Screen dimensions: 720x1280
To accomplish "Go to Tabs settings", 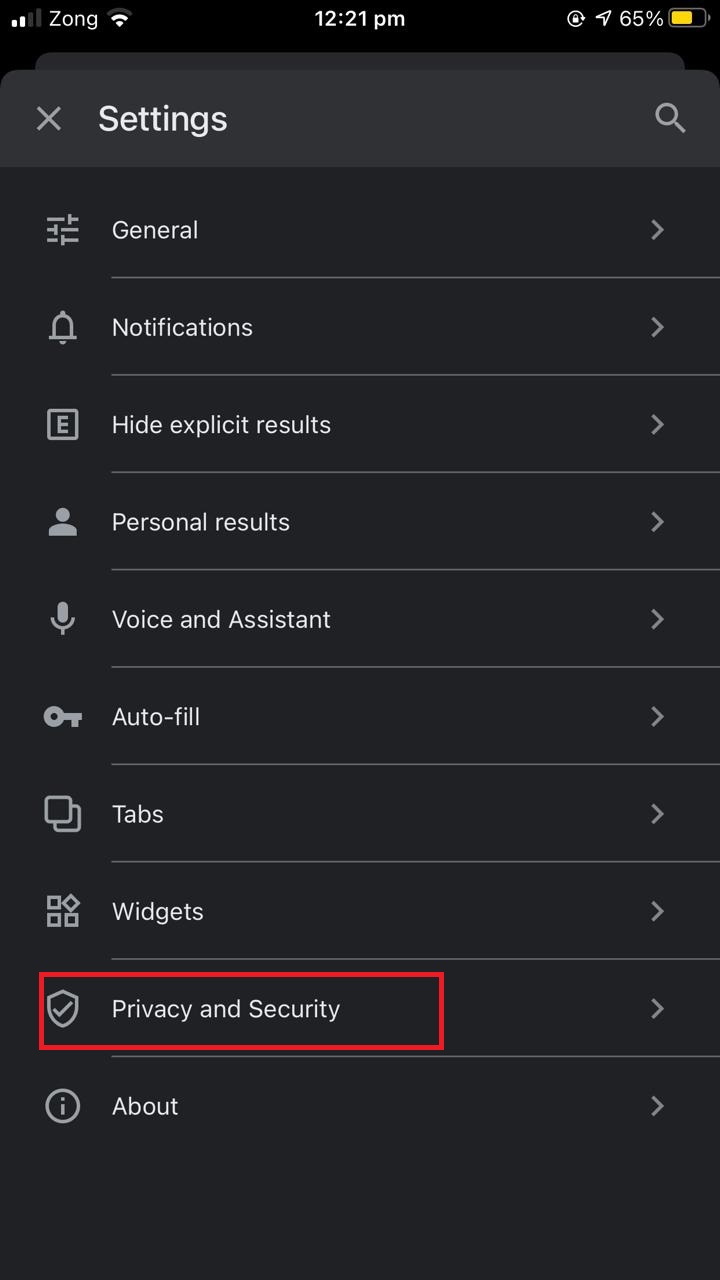I will coord(360,814).
